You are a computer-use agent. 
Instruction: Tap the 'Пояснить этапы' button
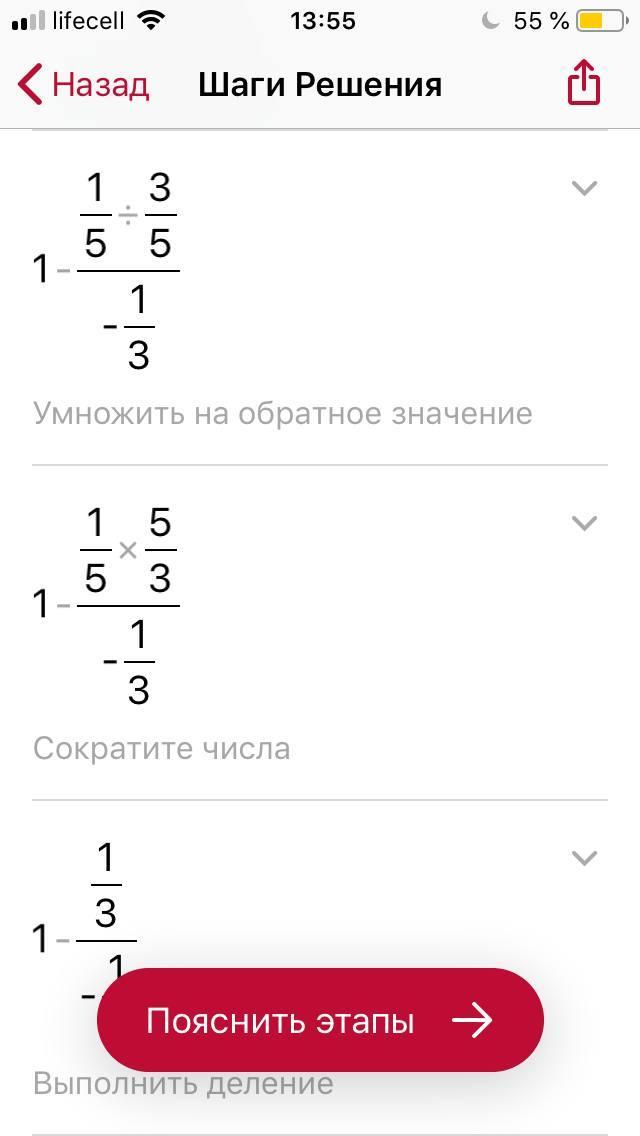point(320,1020)
